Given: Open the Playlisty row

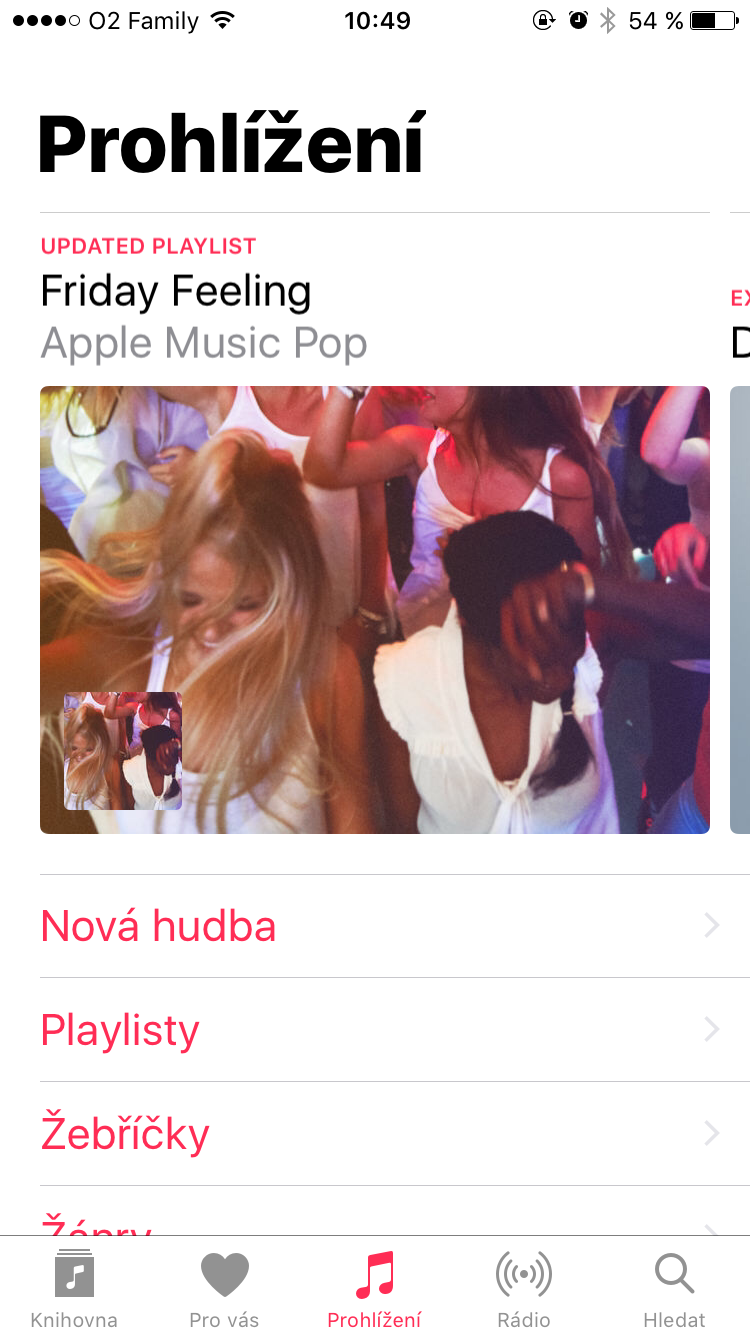Looking at the screenshot, I should (x=380, y=1030).
